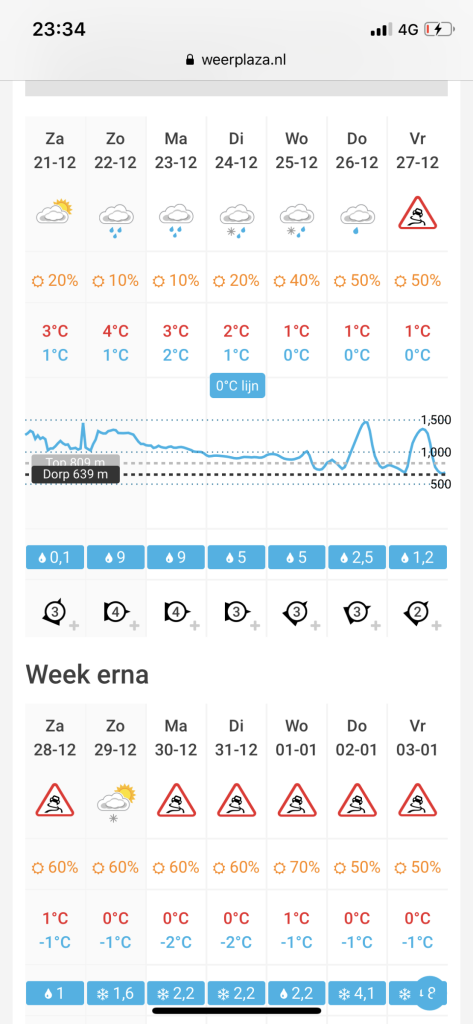Image resolution: width=473 pixels, height=1024 pixels.
Task: Expand wind details for Do 26-12
Action: coord(375,626)
